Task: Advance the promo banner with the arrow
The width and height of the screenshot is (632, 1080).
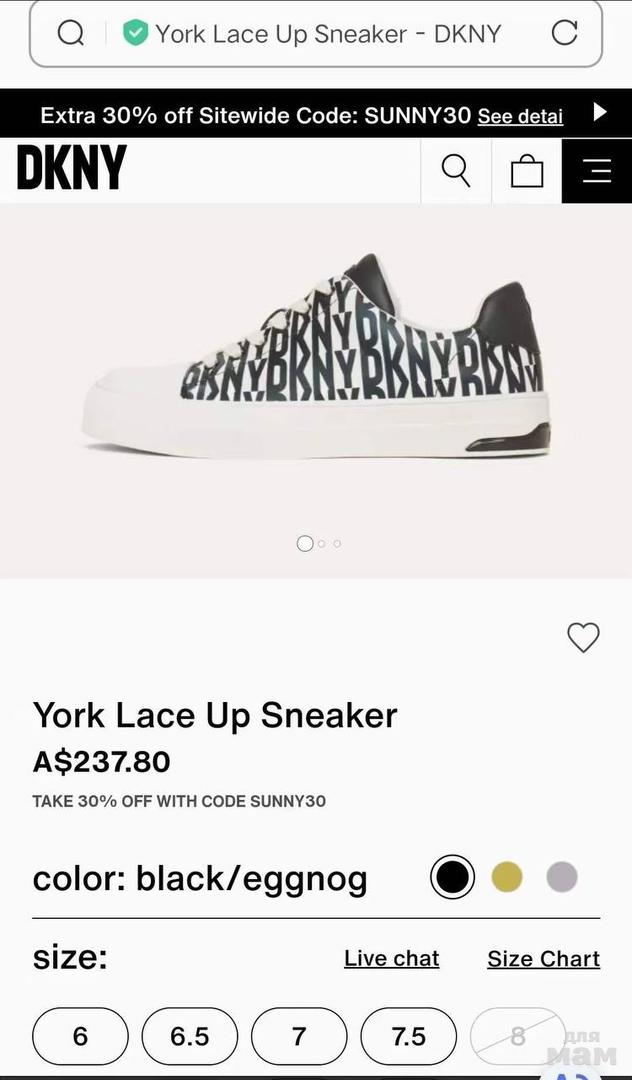Action: [x=600, y=112]
